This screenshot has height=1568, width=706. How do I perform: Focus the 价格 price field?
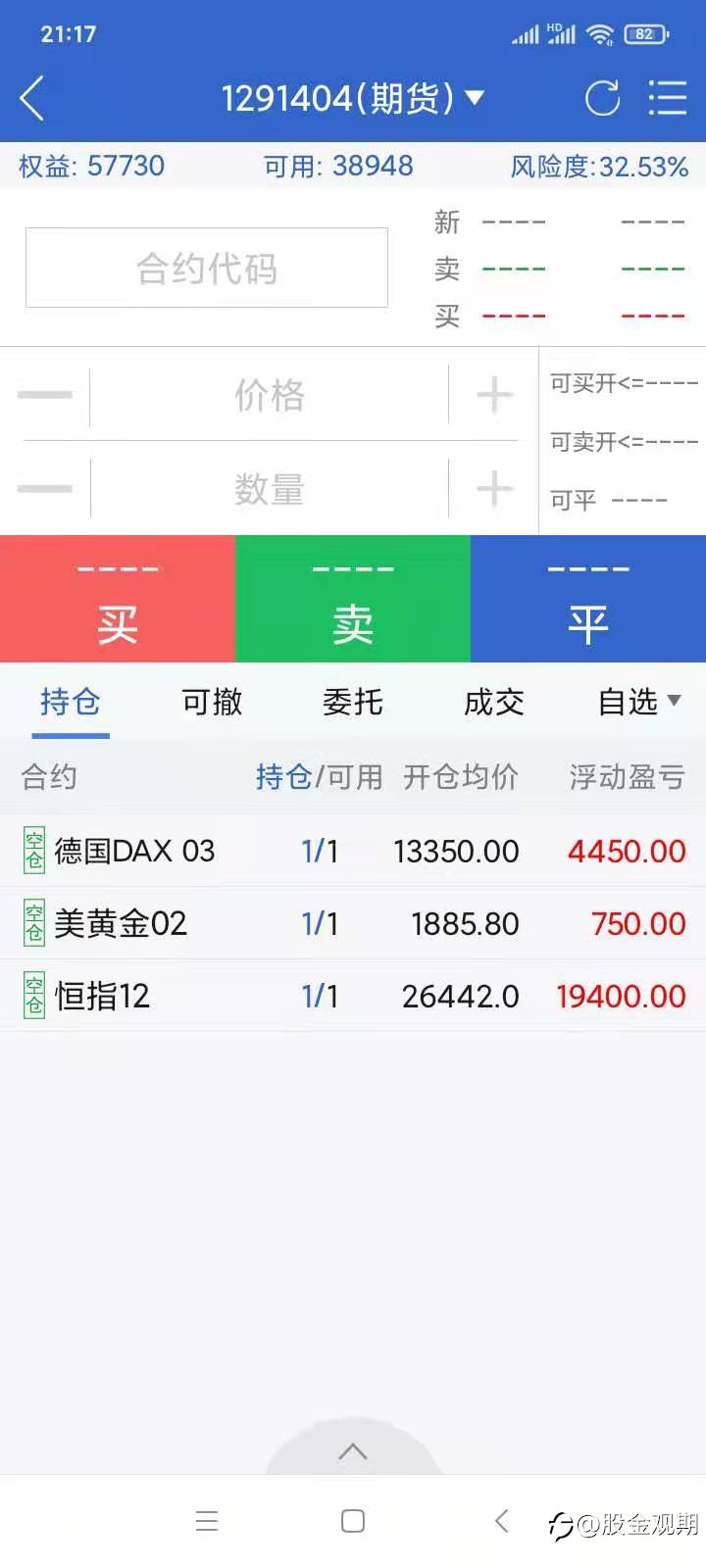coord(270,396)
